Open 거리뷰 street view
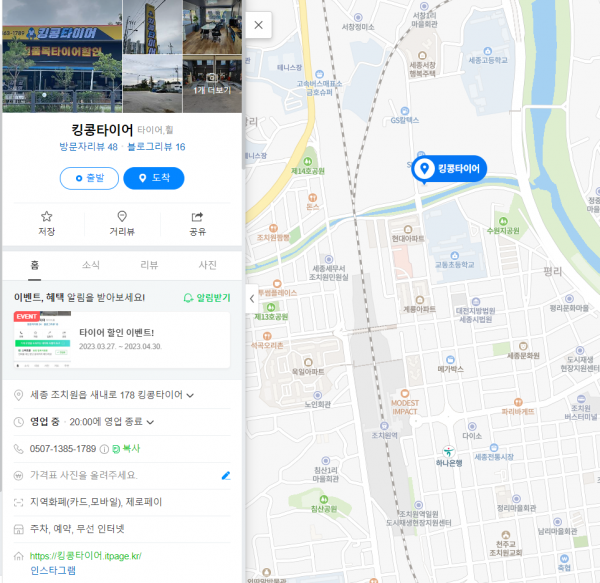The image size is (600, 583). point(122,222)
